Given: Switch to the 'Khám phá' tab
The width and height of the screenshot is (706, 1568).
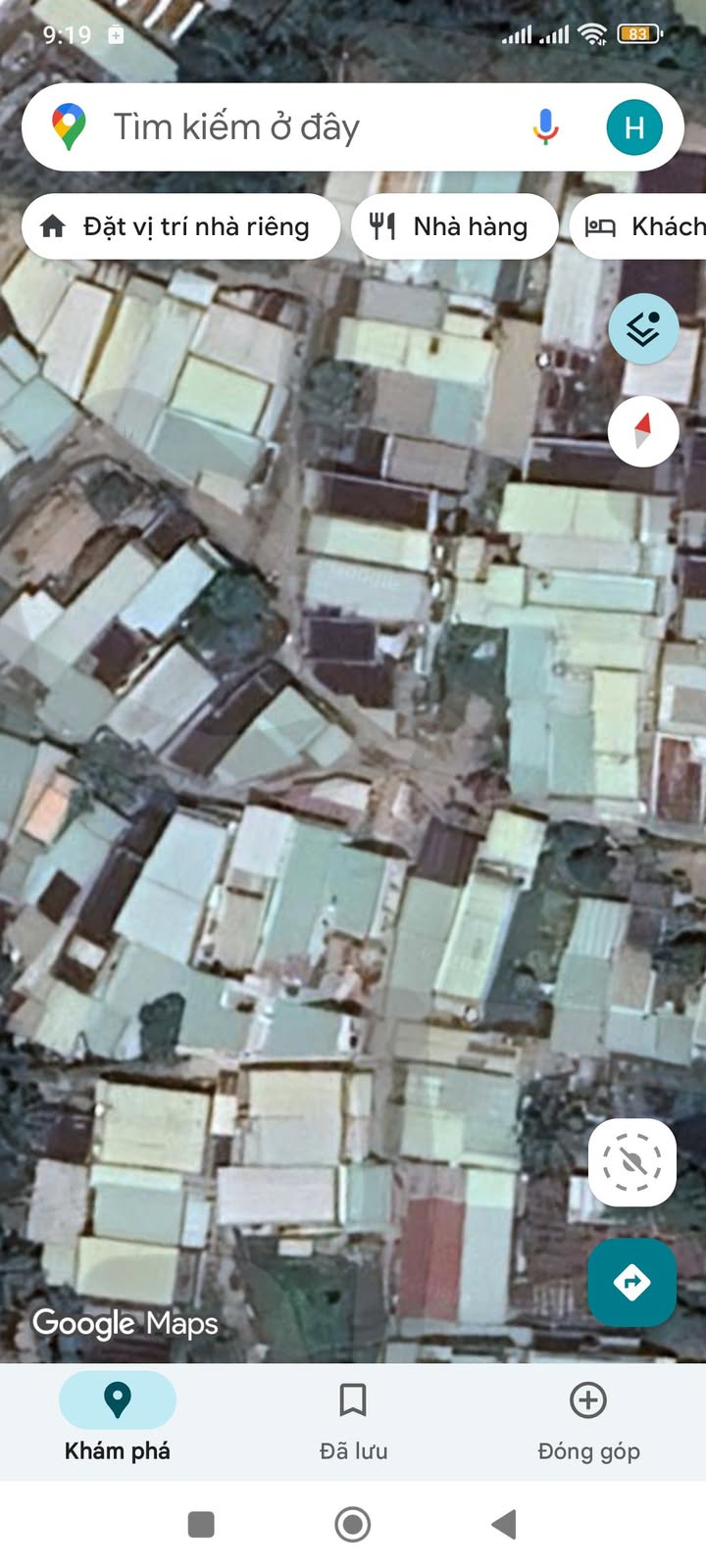Looking at the screenshot, I should [118, 1418].
